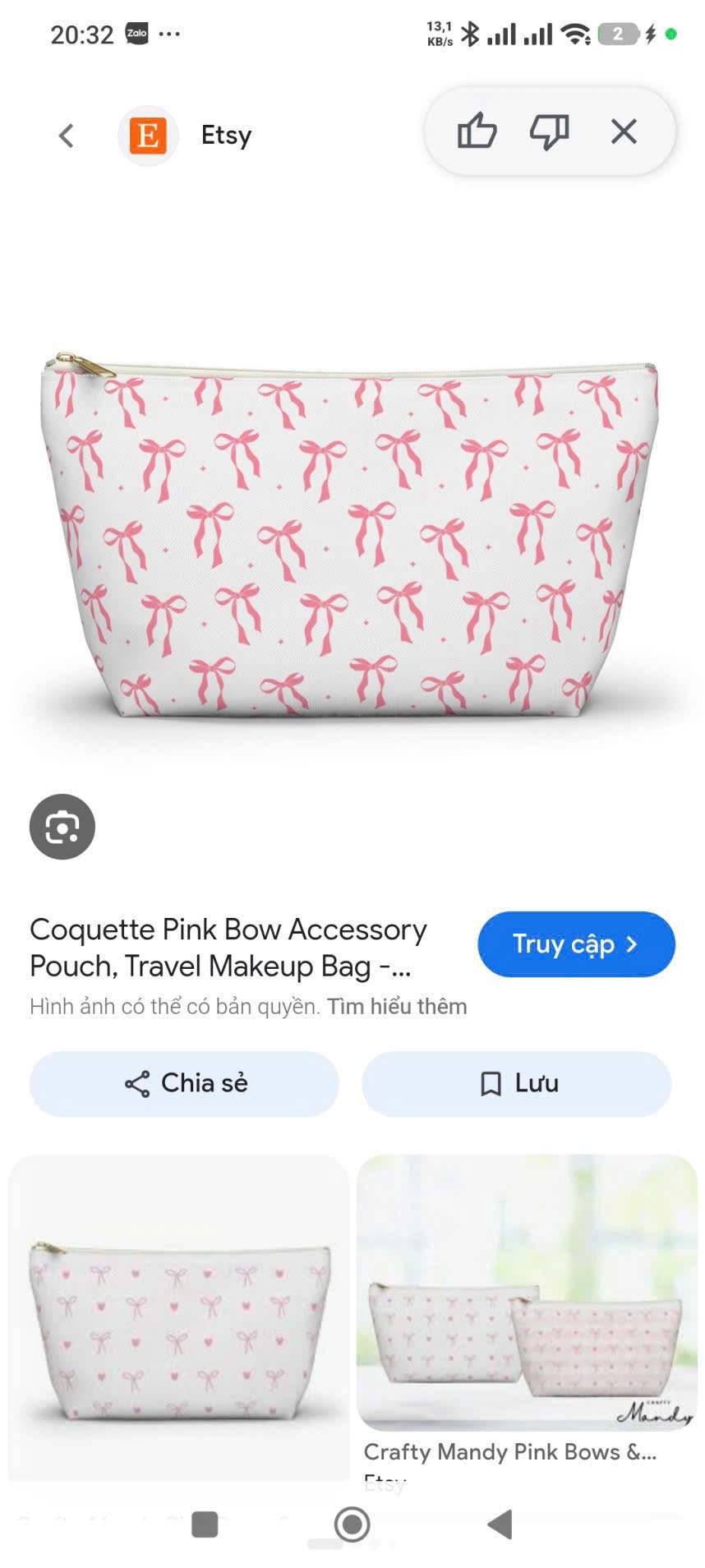
Task: Open the pink bow pouch main image
Action: (x=350, y=534)
